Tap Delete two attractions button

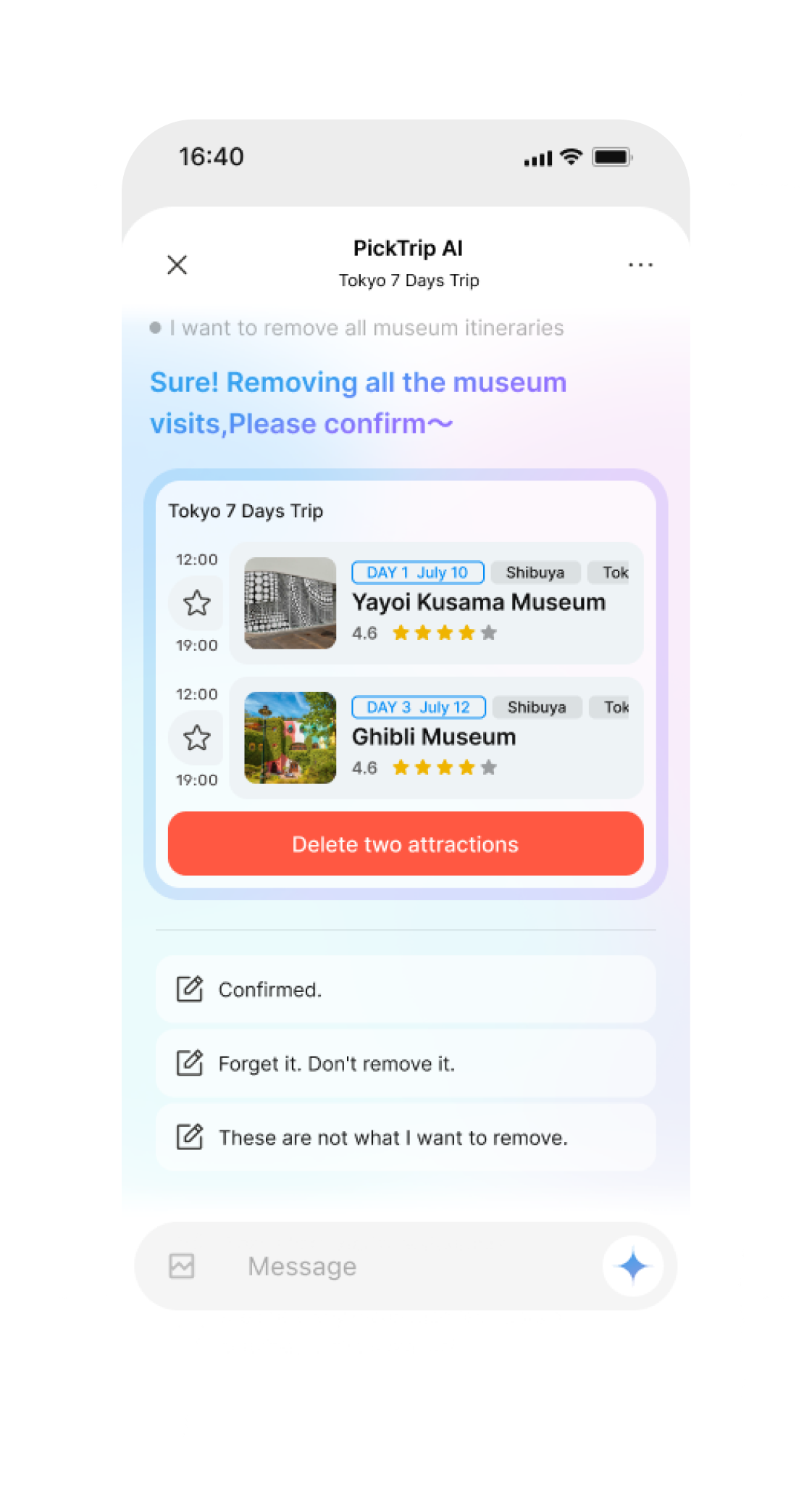pos(406,844)
